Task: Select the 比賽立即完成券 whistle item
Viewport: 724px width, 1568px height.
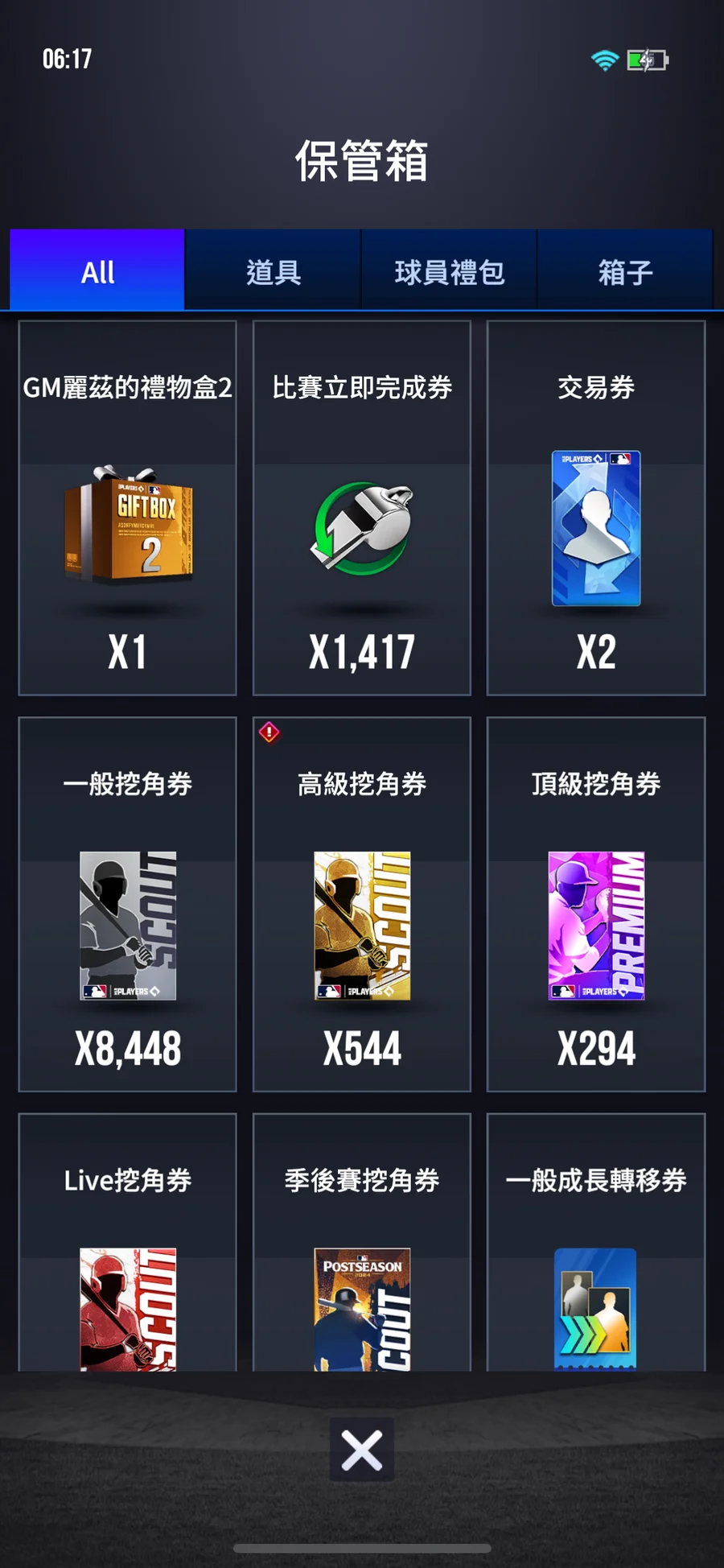Action: point(362,508)
